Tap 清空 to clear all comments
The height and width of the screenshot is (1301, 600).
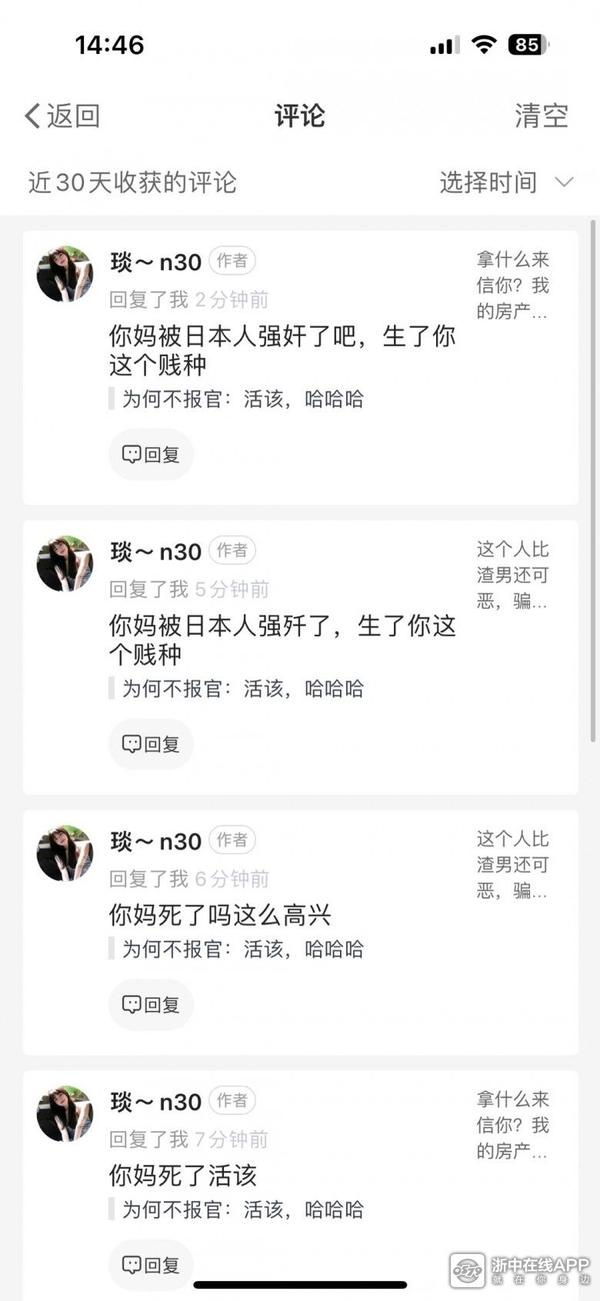(x=541, y=115)
